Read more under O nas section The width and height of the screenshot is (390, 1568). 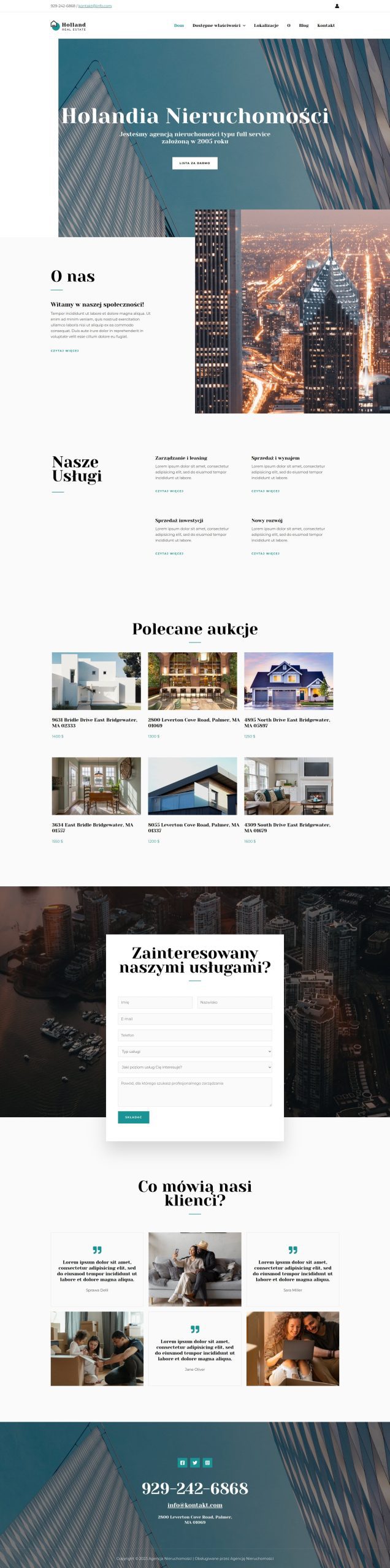pyautogui.click(x=64, y=351)
